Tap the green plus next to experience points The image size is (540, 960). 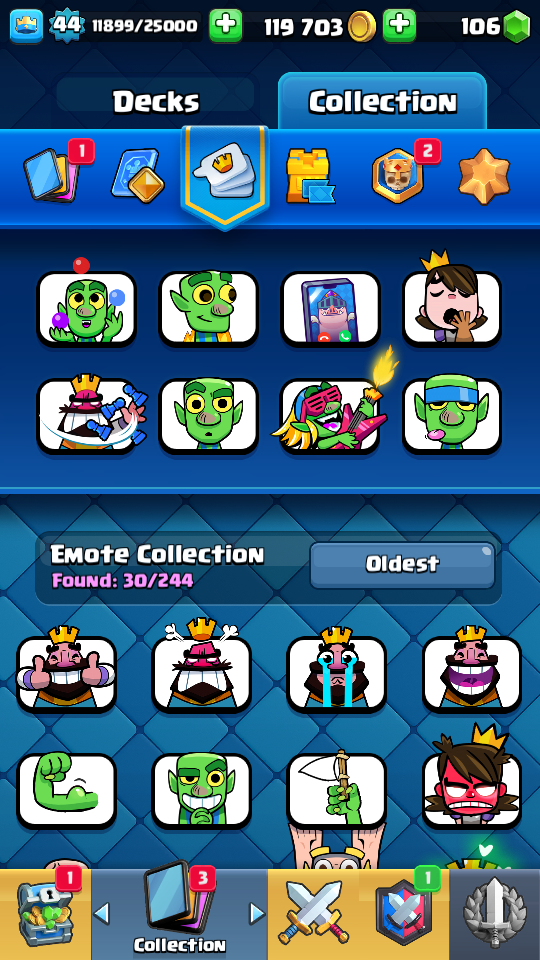(225, 26)
